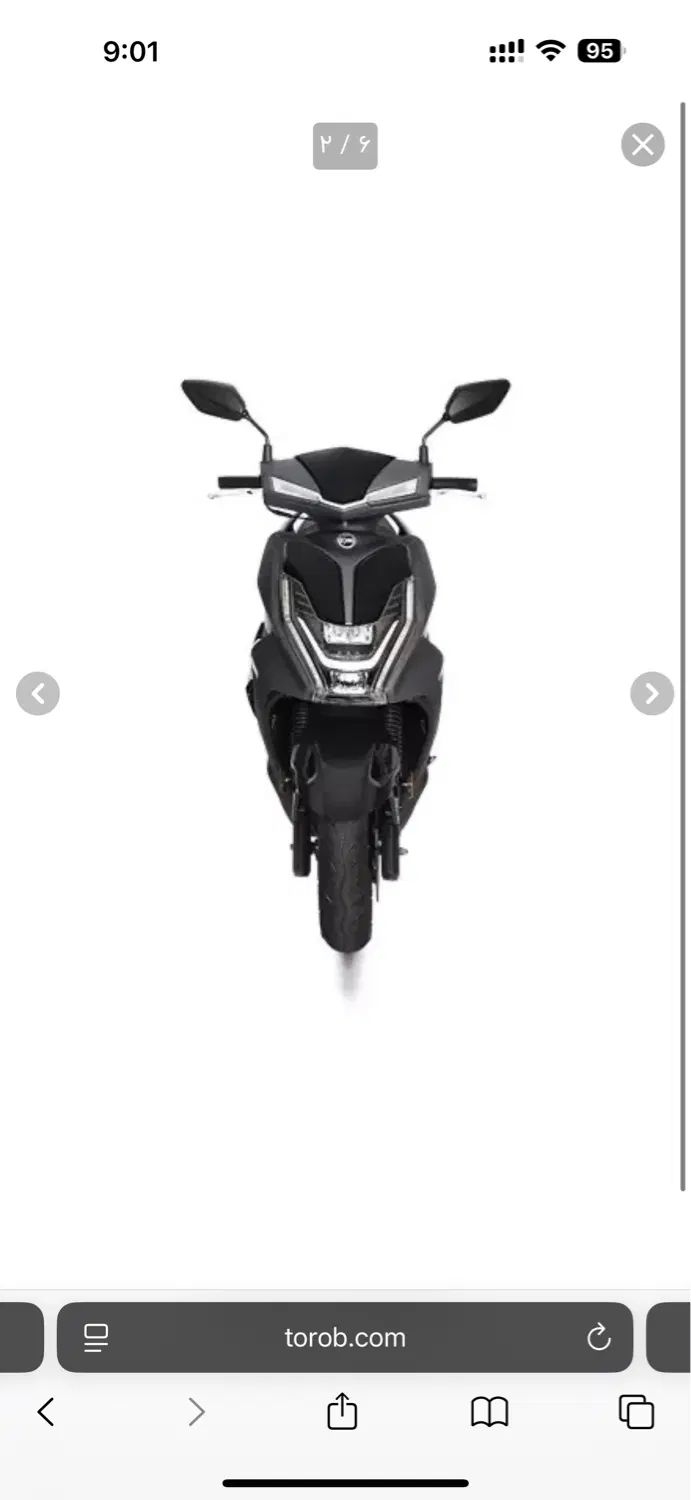Reload the torob.com page

(598, 1338)
